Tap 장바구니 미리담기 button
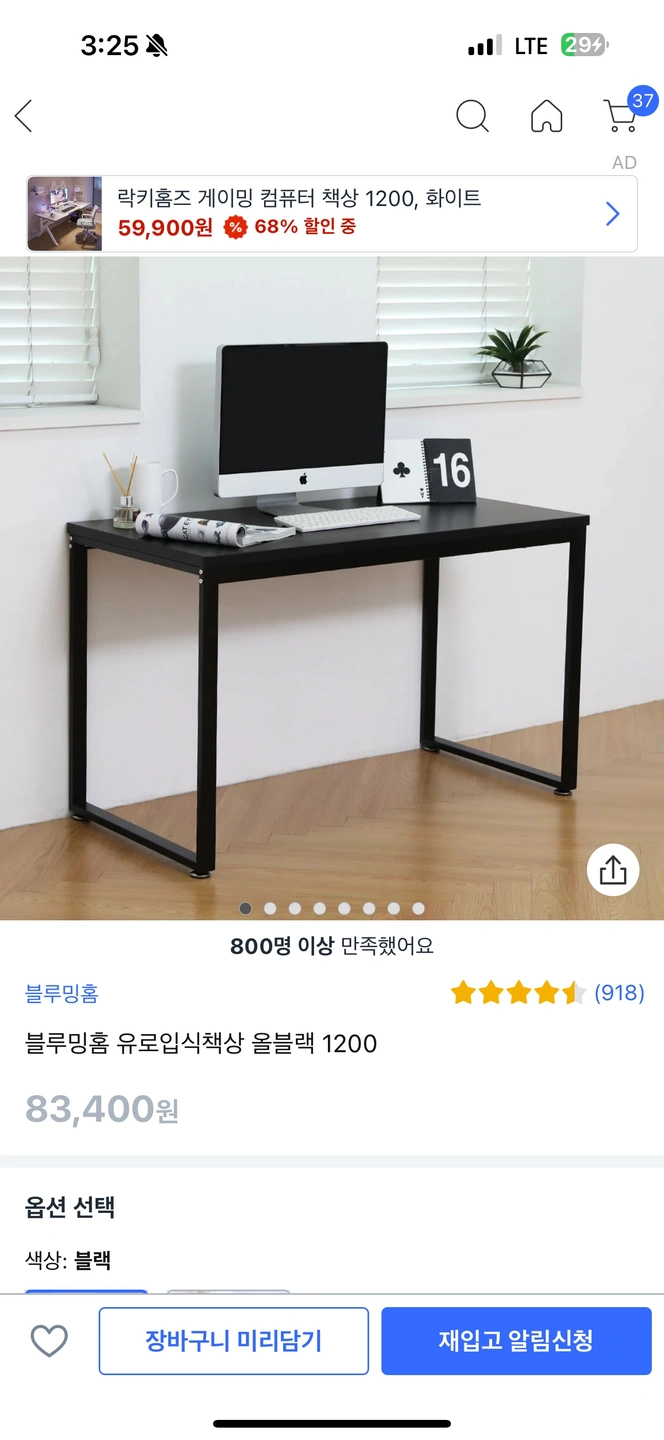664x1440 pixels. pos(233,1341)
